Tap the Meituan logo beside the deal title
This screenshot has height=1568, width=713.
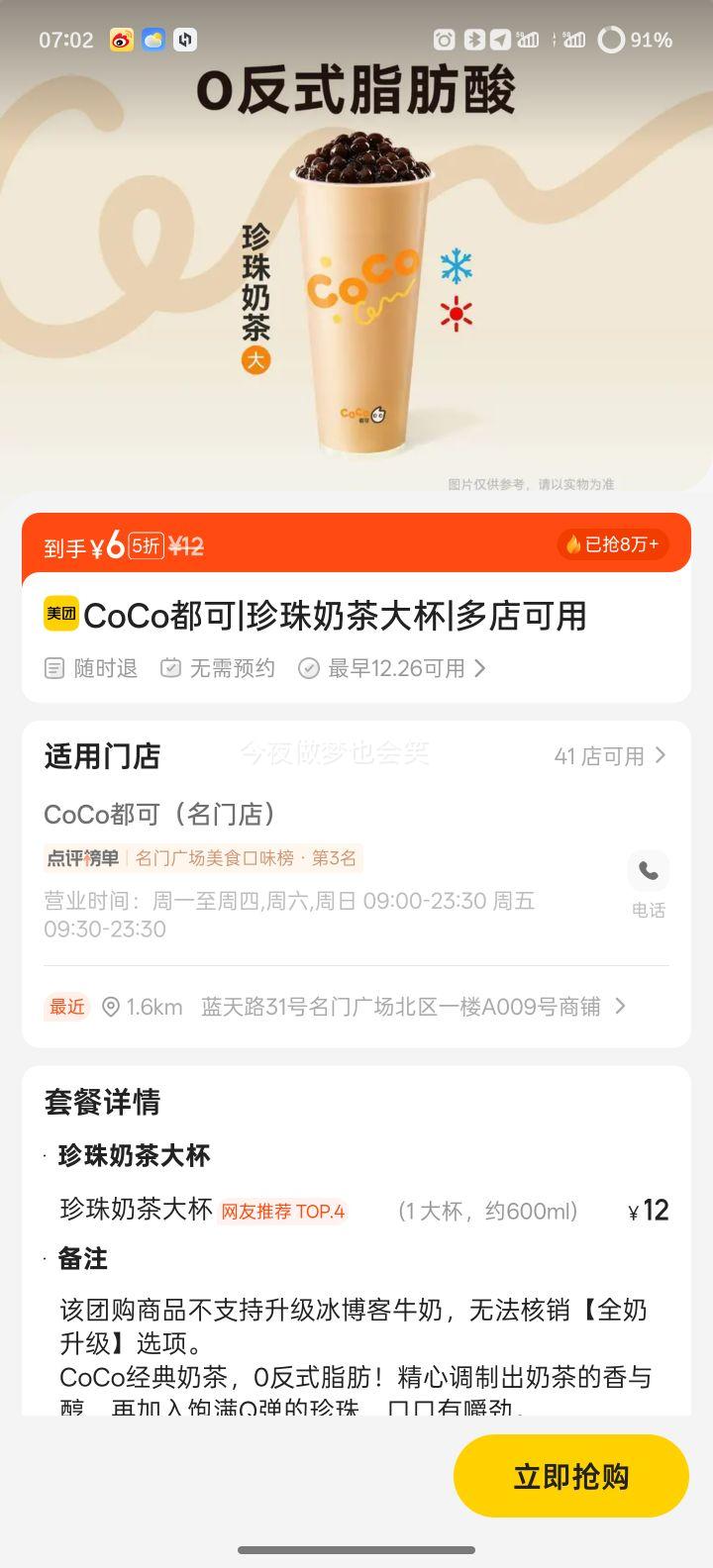point(61,616)
